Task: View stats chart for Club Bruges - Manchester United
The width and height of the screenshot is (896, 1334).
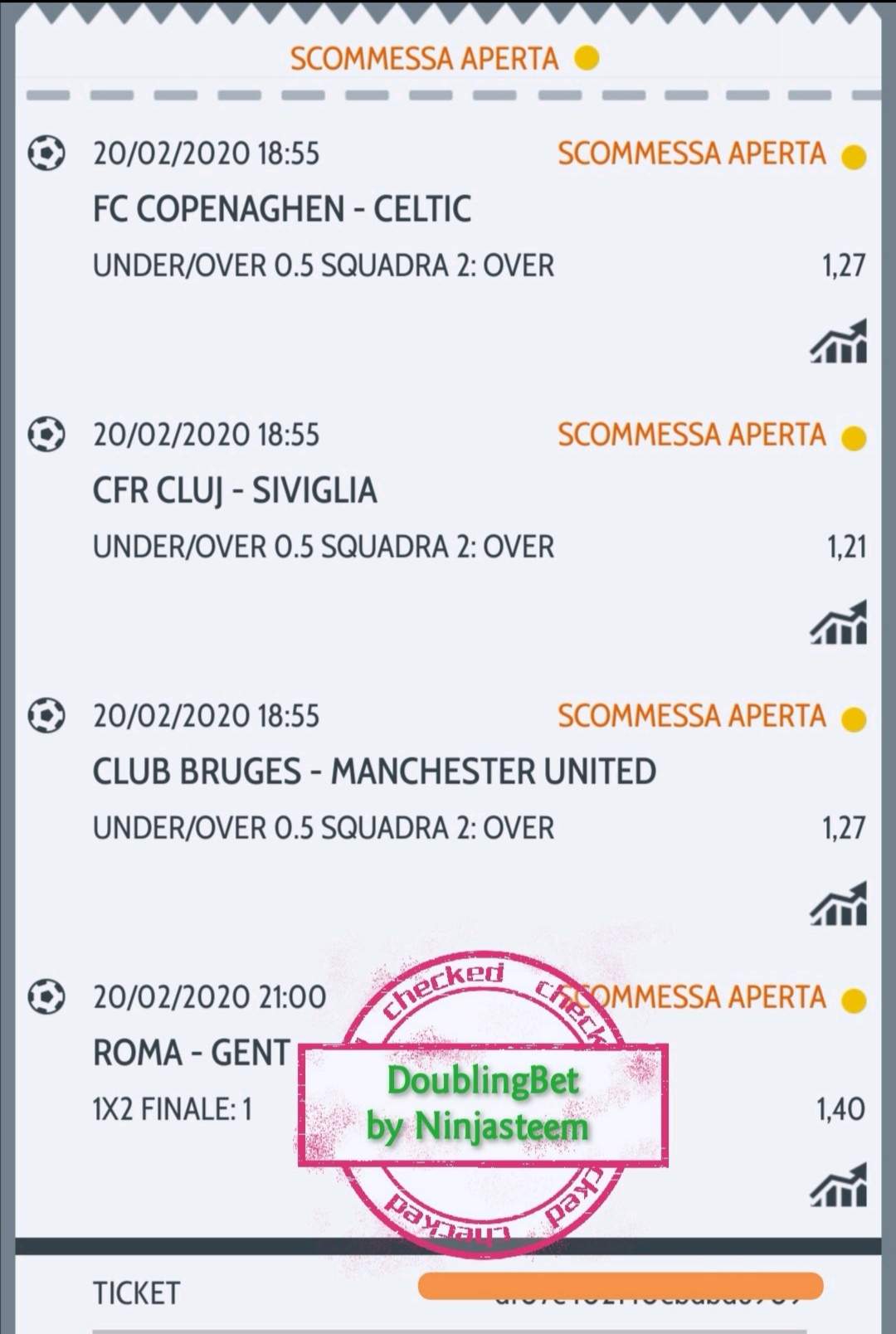Action: pos(839,904)
